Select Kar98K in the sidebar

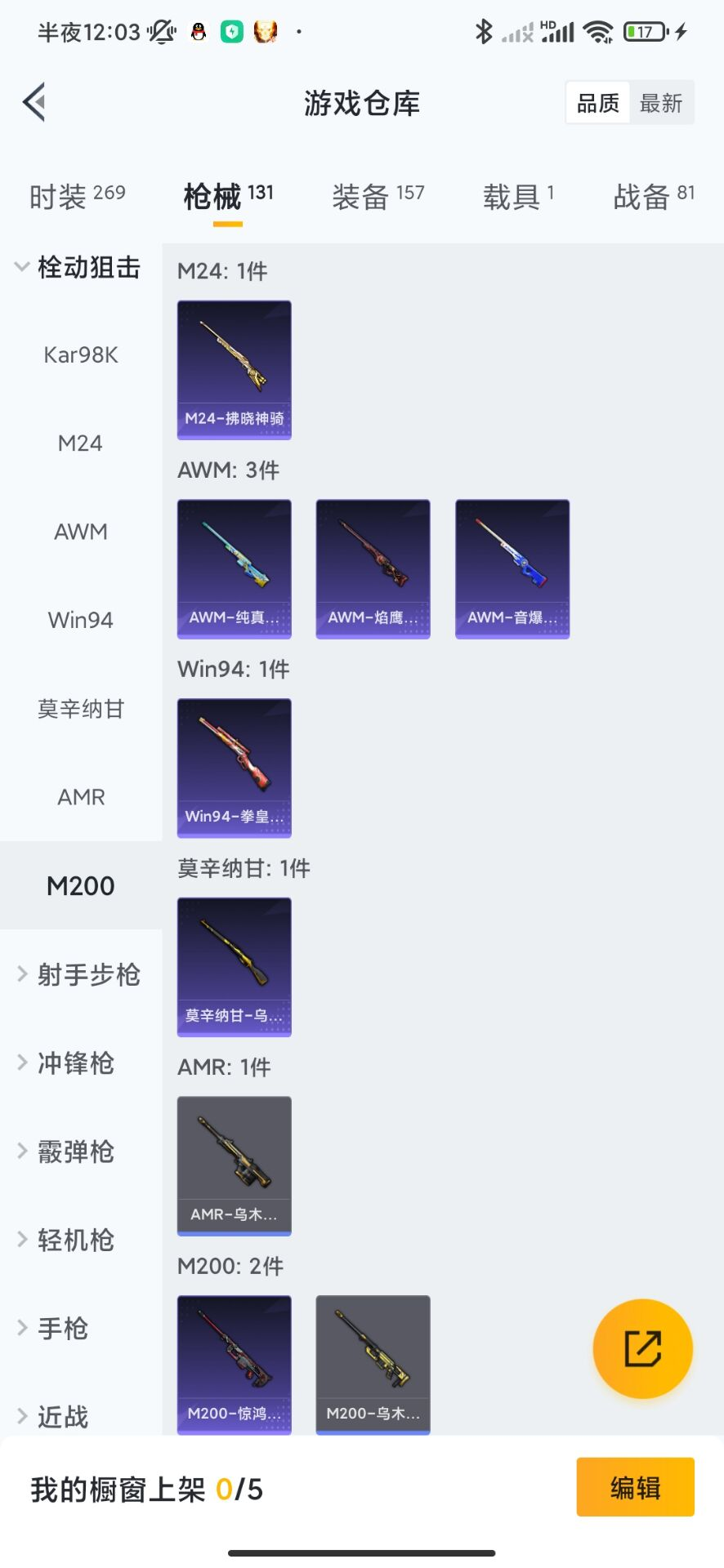pos(81,355)
